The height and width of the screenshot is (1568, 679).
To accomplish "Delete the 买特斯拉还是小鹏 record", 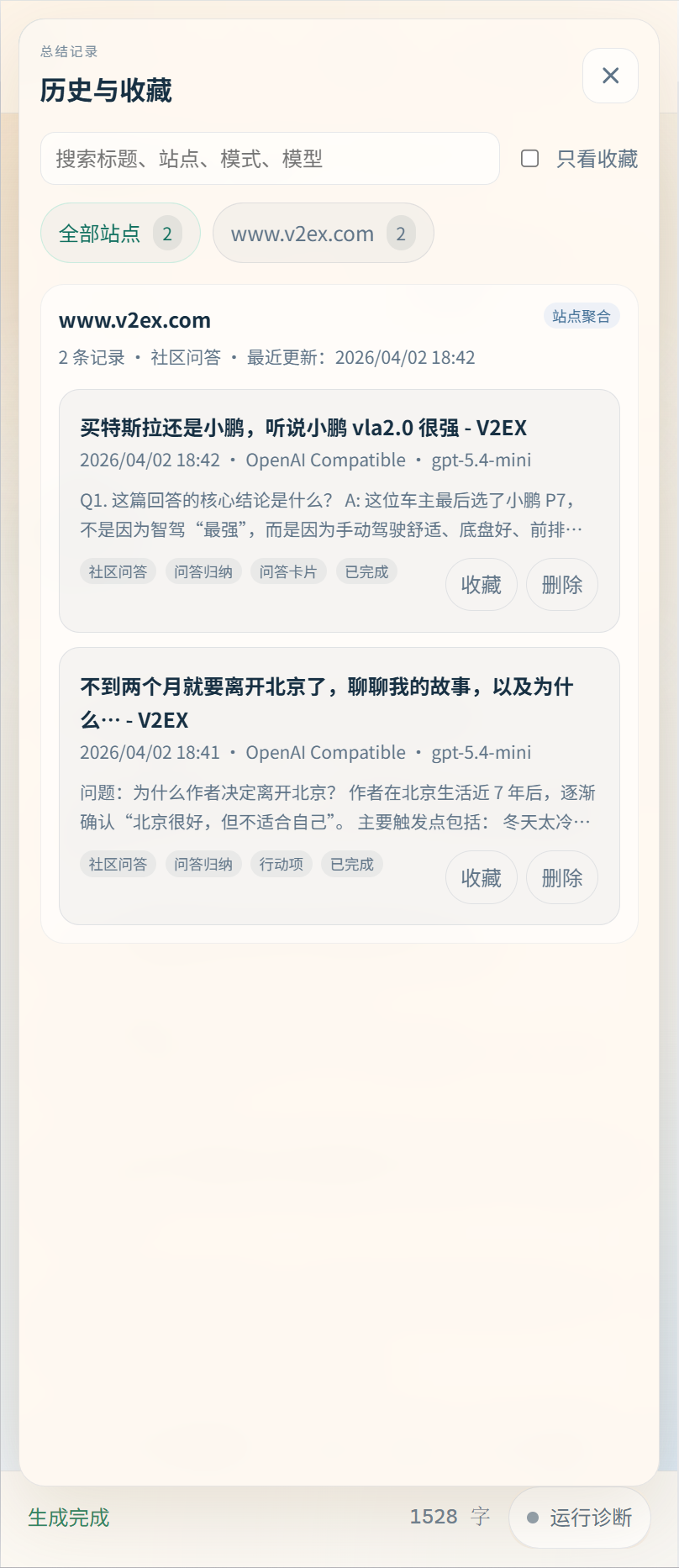I will (x=561, y=585).
